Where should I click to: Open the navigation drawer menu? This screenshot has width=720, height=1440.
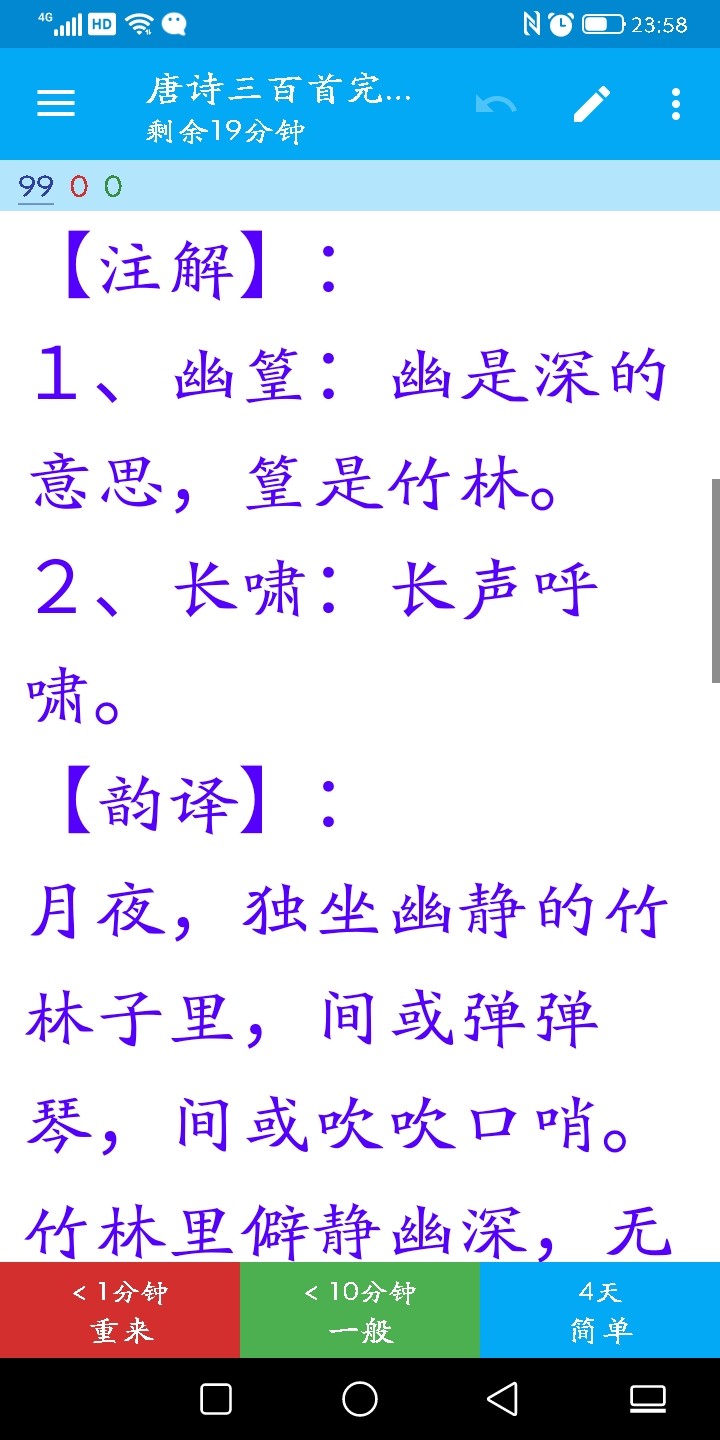pos(56,104)
